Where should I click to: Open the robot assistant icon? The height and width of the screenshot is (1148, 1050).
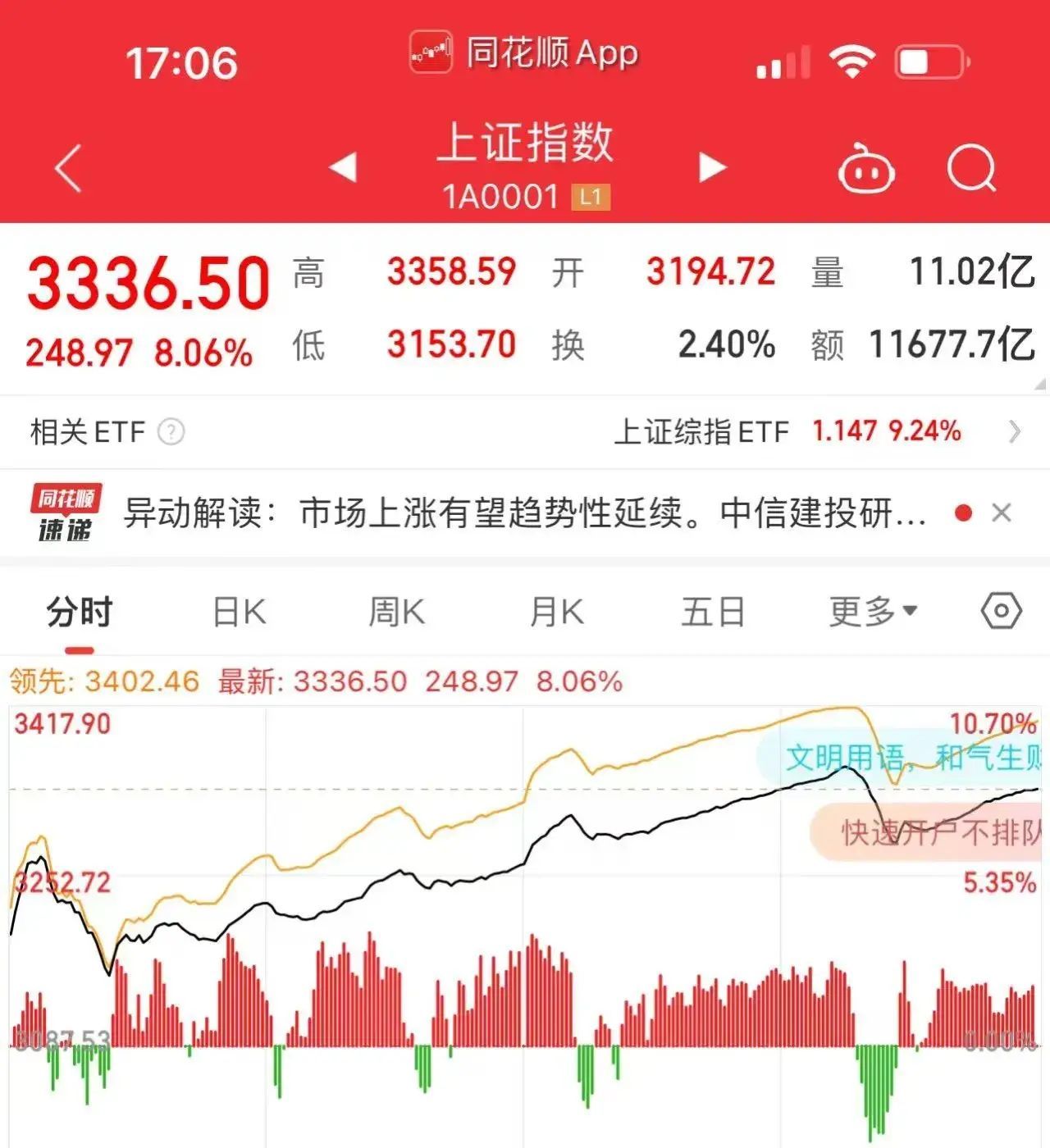pos(865,169)
